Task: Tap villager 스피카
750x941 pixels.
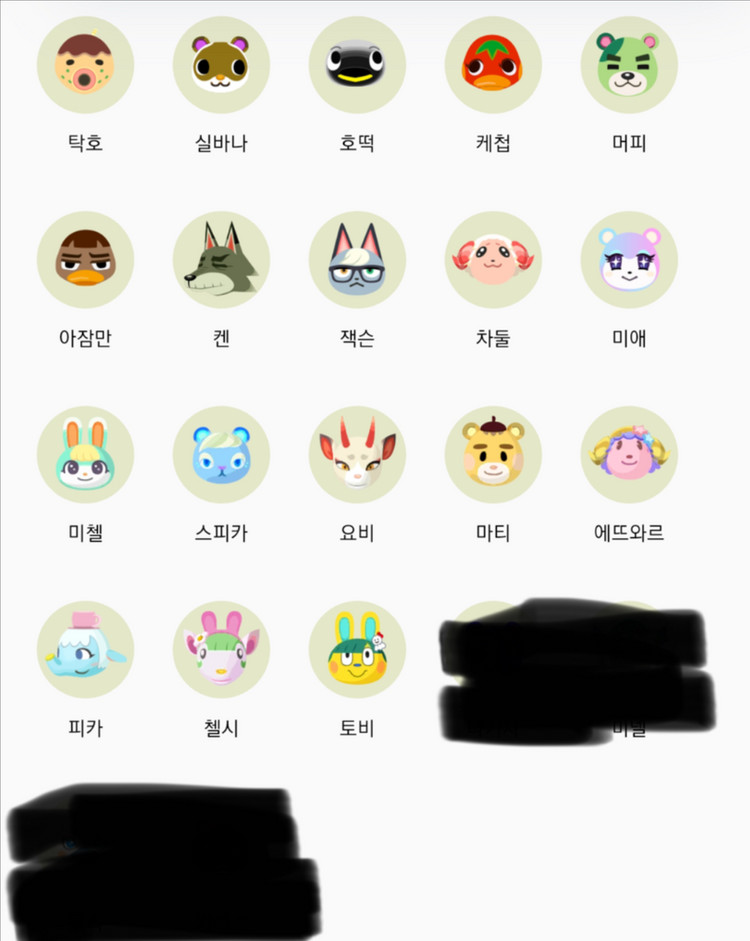Action: point(221,455)
